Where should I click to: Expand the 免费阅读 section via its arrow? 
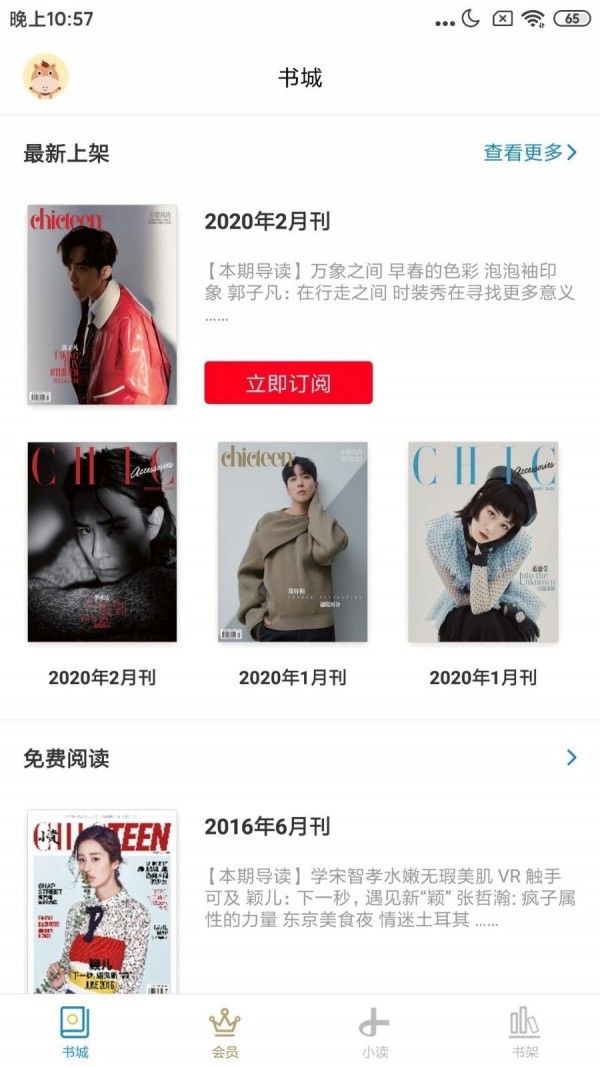pyautogui.click(x=571, y=758)
